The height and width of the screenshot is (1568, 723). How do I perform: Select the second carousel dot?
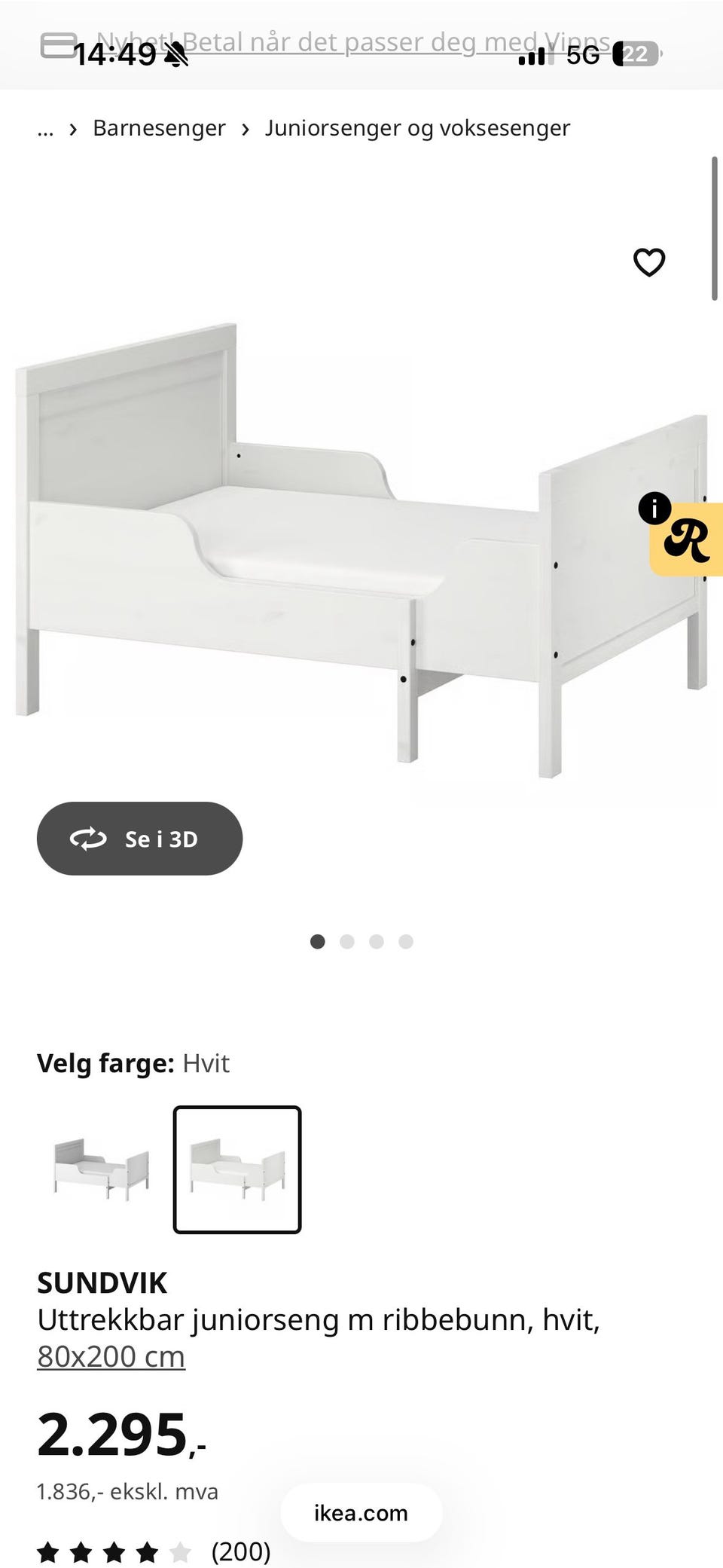pyautogui.click(x=347, y=941)
